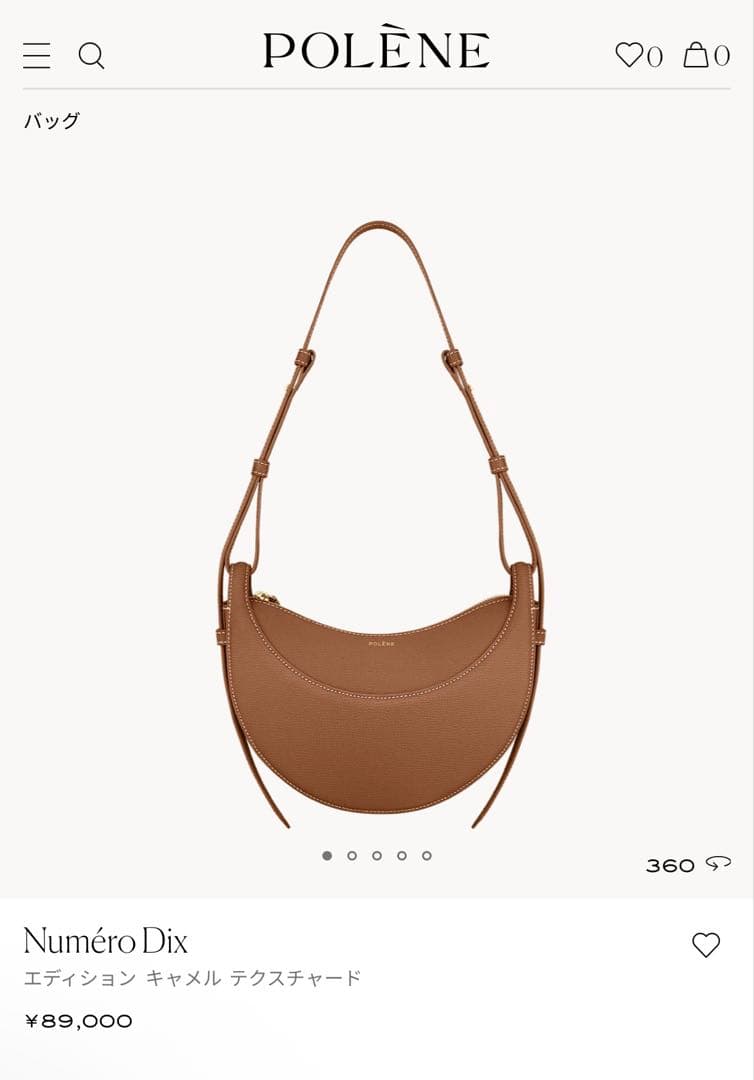Open the hamburger menu
754x1080 pixels.
click(37, 55)
